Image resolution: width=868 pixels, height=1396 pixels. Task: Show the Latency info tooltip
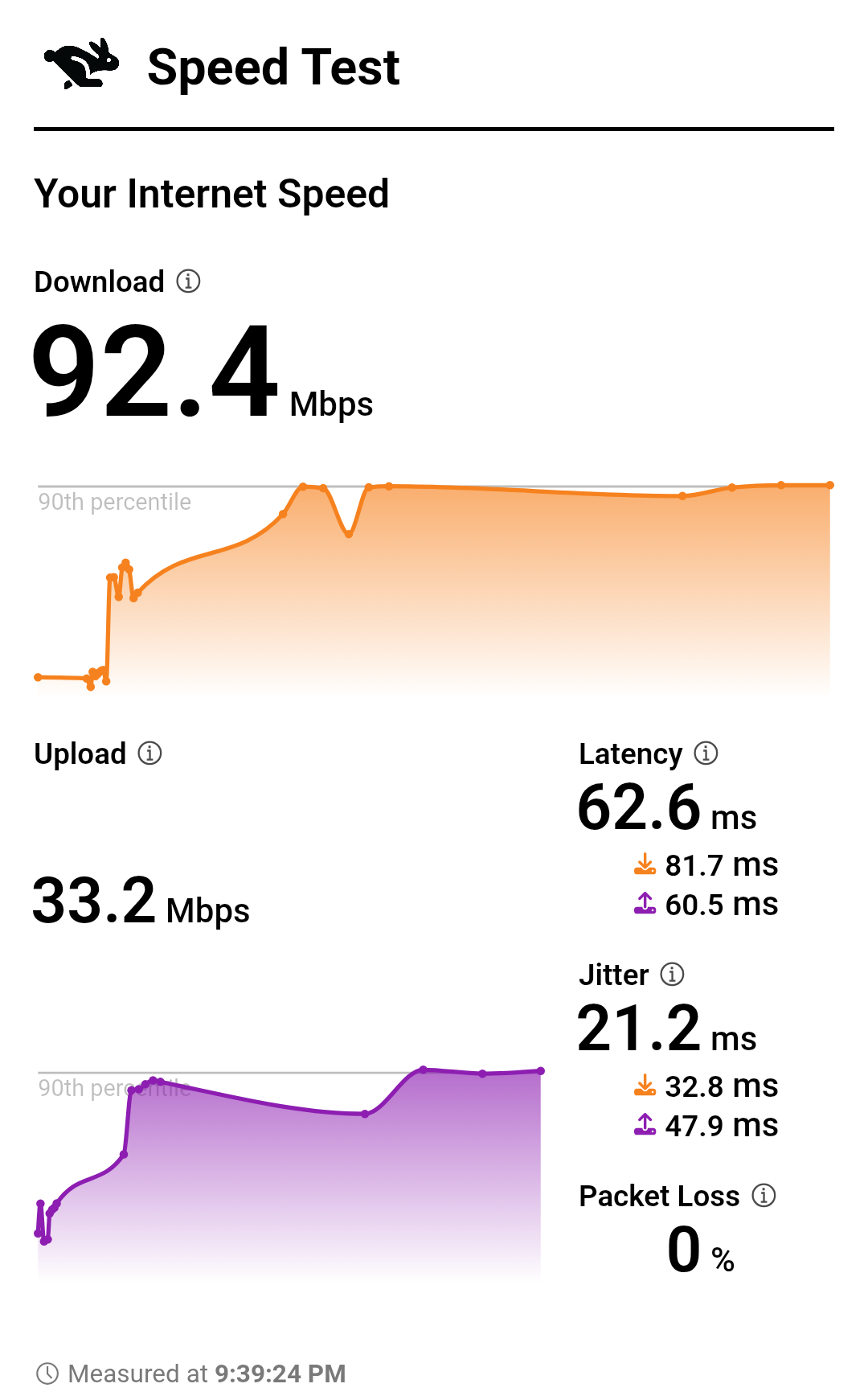(x=706, y=753)
